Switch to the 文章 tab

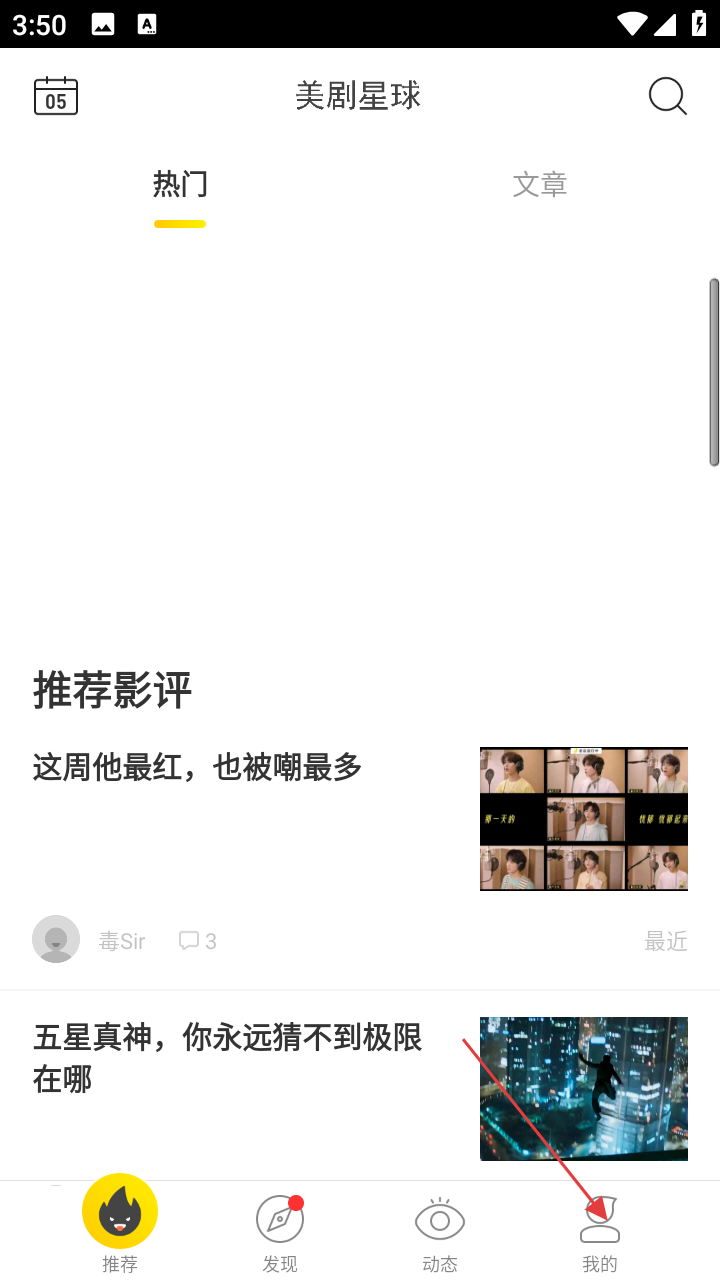coord(540,184)
